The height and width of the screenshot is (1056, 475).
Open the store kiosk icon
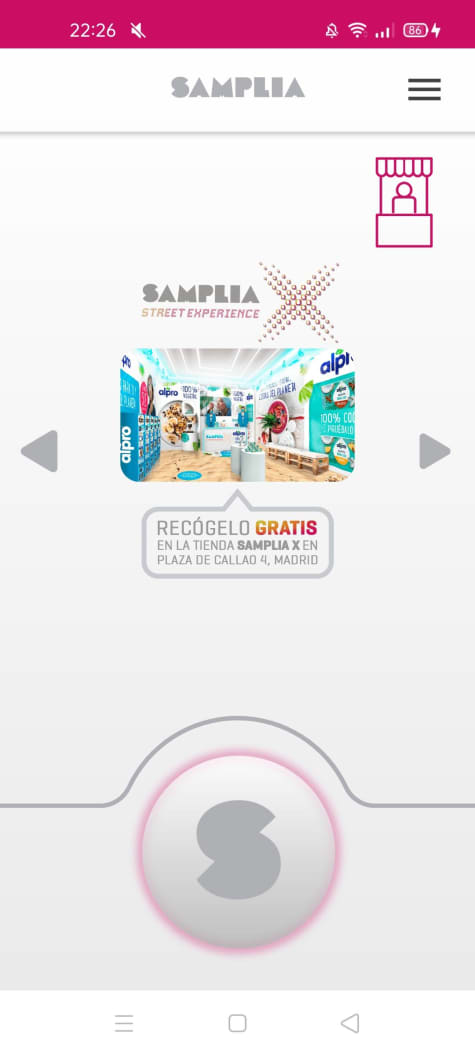(404, 202)
